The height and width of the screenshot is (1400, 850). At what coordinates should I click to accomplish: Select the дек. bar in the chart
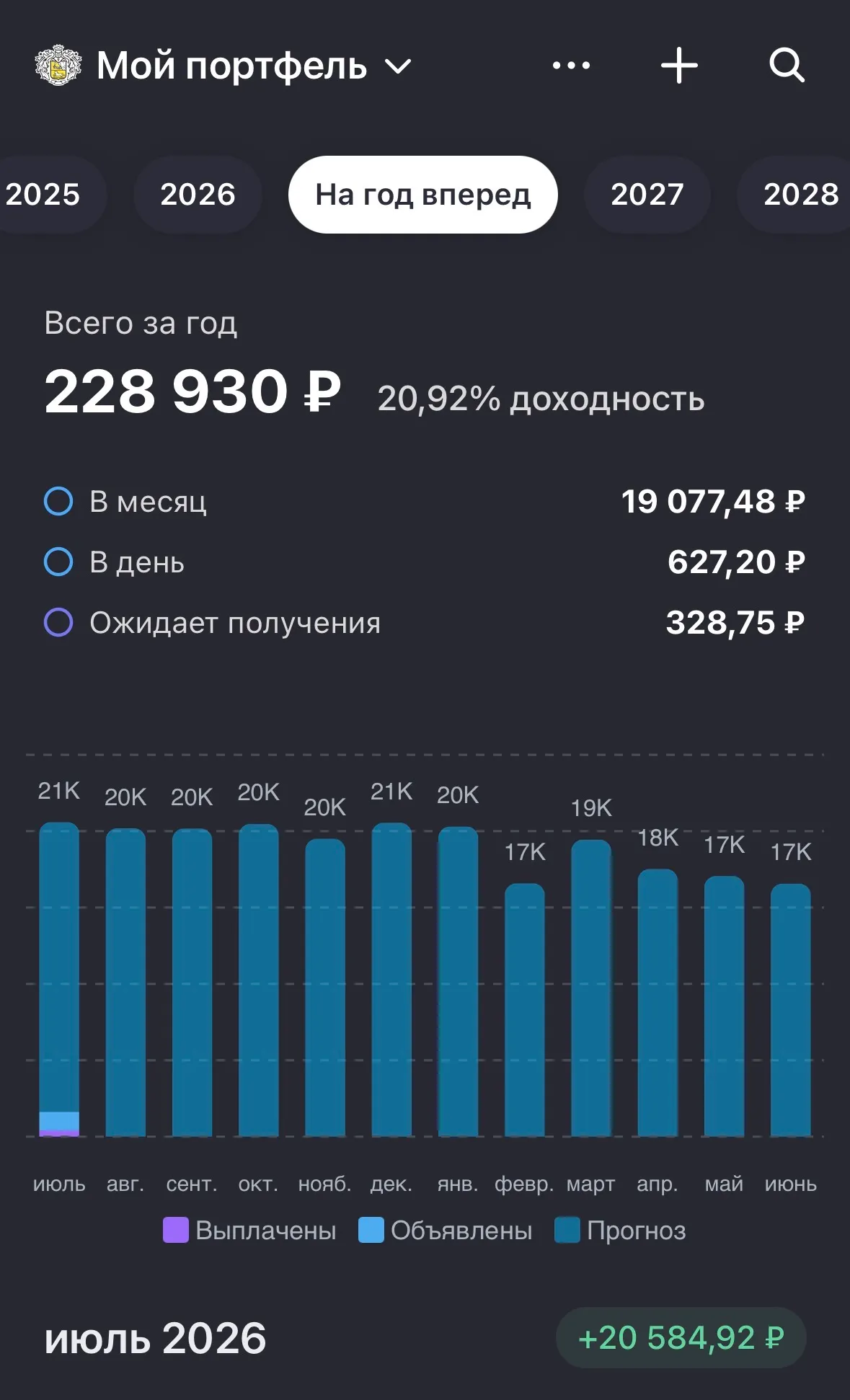[391, 980]
